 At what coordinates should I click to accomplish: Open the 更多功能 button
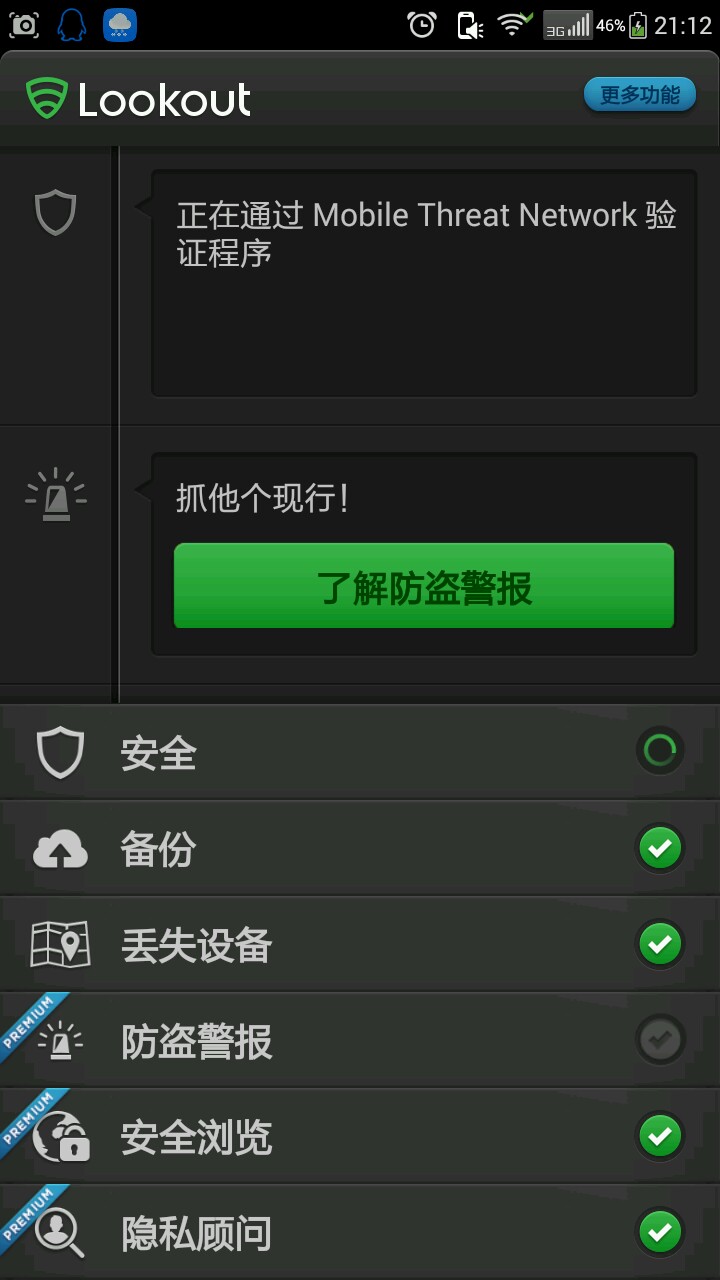pyautogui.click(x=640, y=95)
